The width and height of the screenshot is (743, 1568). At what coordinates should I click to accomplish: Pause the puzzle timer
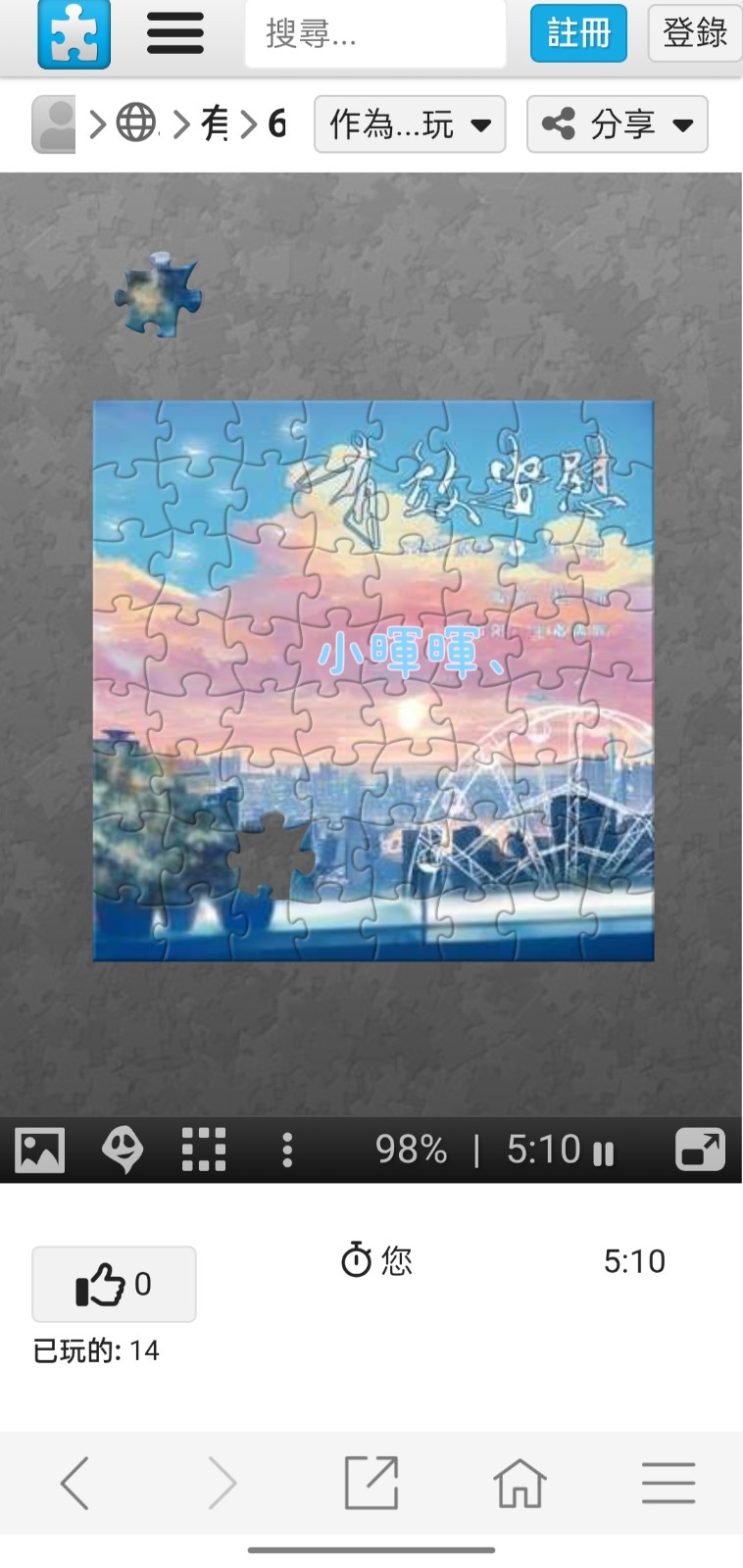coord(604,1151)
